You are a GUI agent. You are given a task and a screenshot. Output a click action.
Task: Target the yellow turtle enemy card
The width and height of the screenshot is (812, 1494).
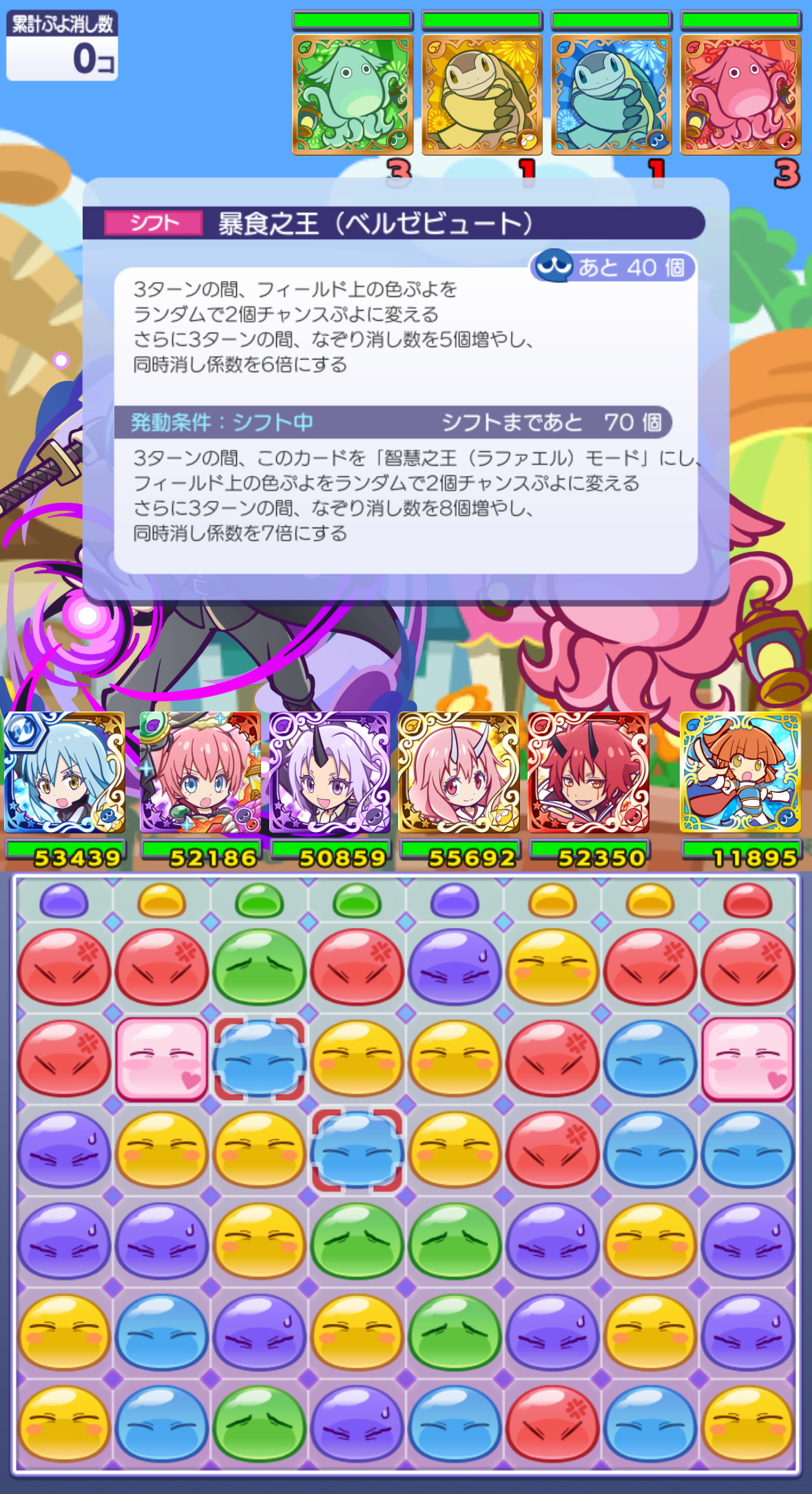tap(481, 94)
